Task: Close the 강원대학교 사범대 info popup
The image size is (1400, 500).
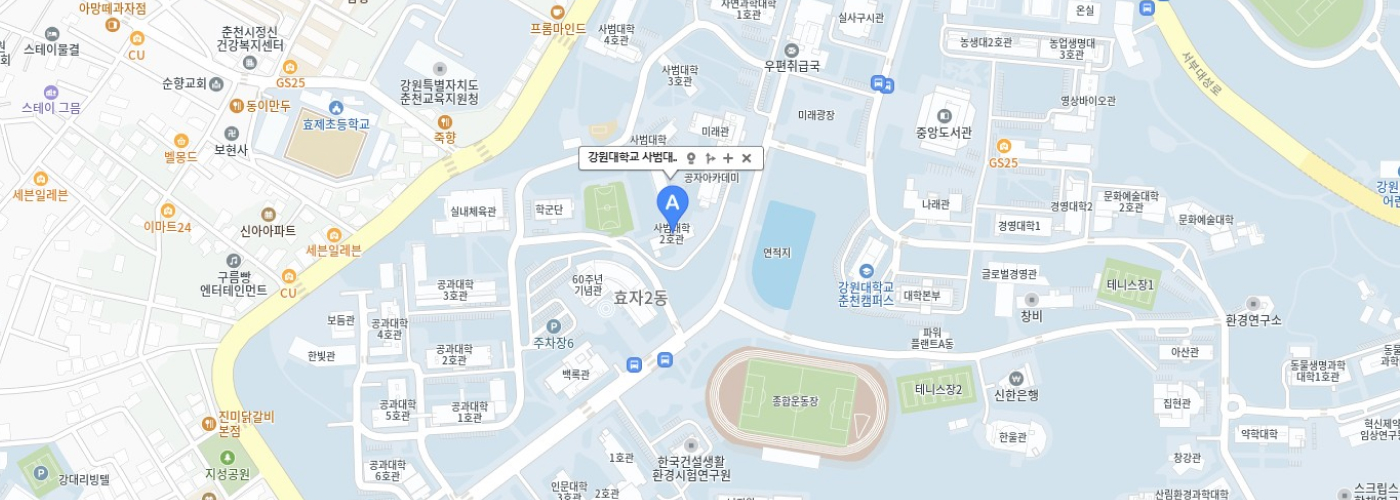Action: point(746,158)
